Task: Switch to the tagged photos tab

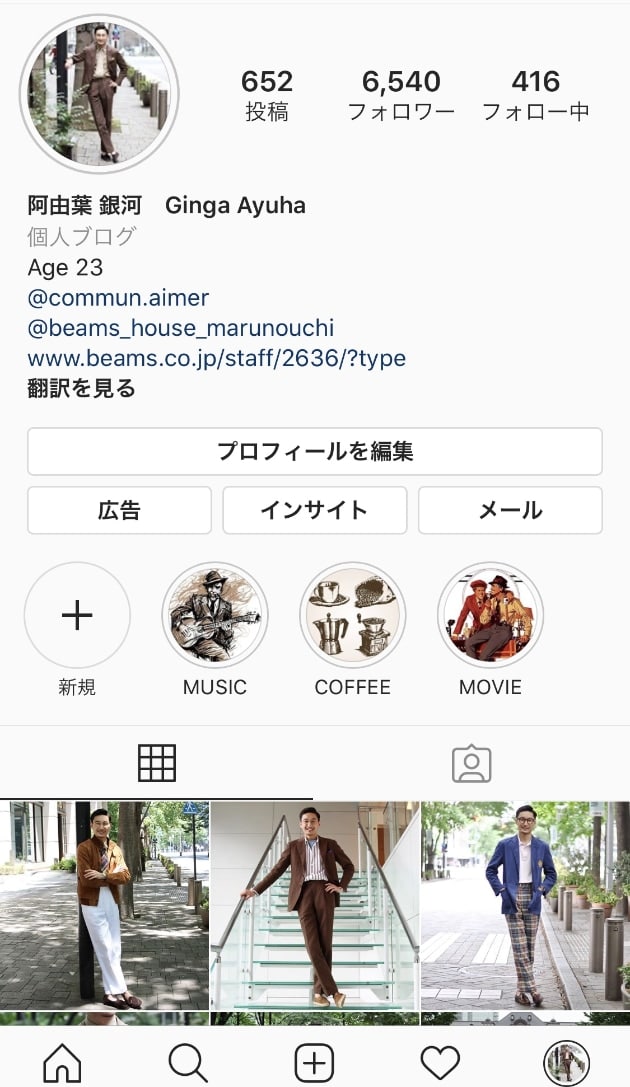Action: click(471, 764)
